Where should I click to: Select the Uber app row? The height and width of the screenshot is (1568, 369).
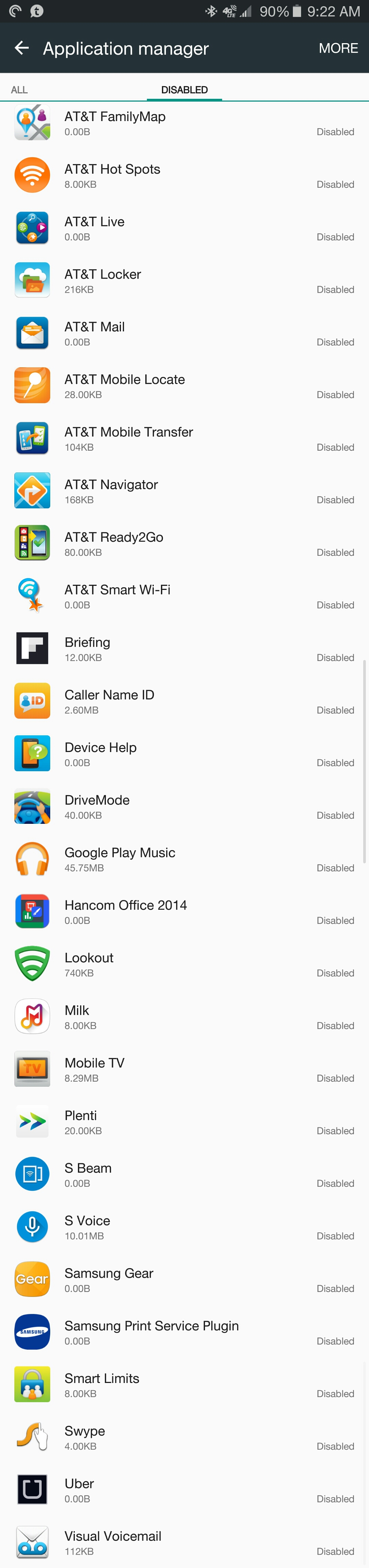pos(184,1490)
